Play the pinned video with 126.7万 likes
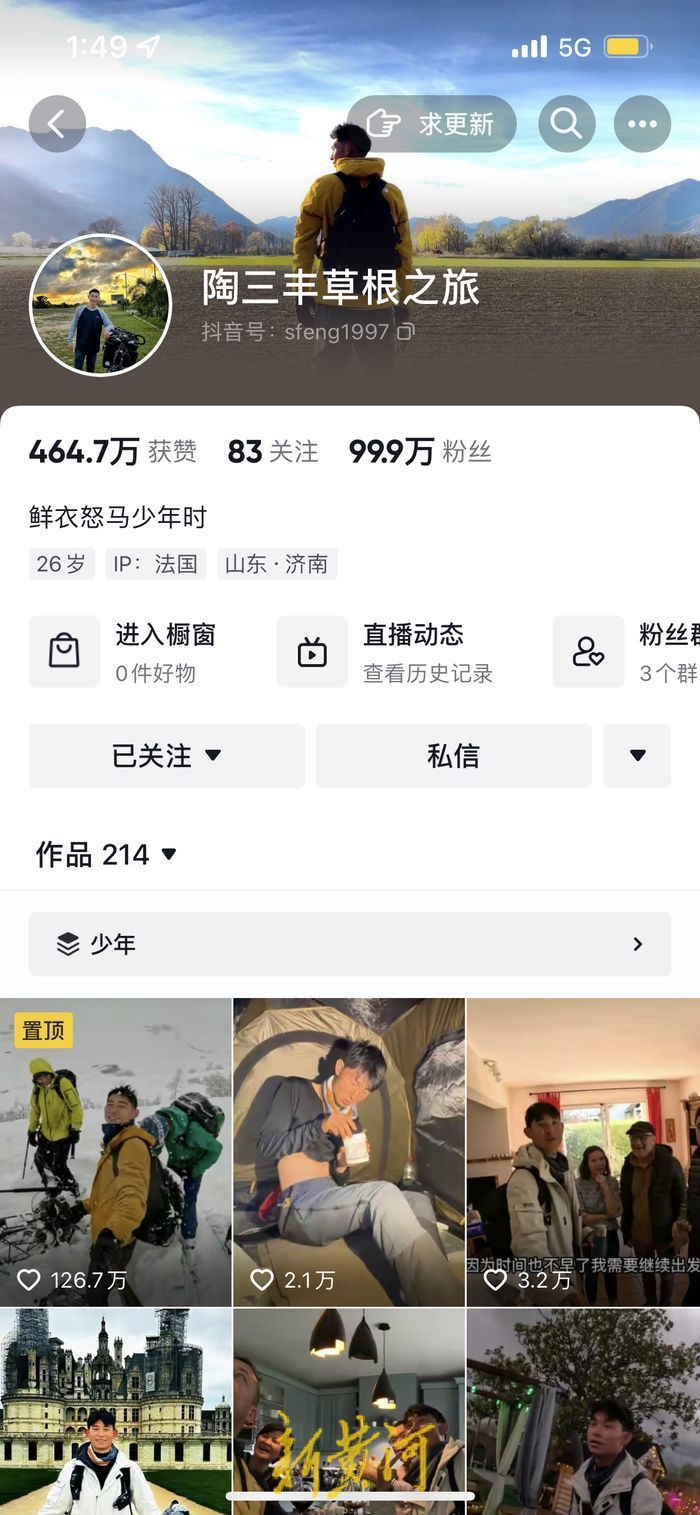Screen dimensions: 700x1515 pos(115,1150)
